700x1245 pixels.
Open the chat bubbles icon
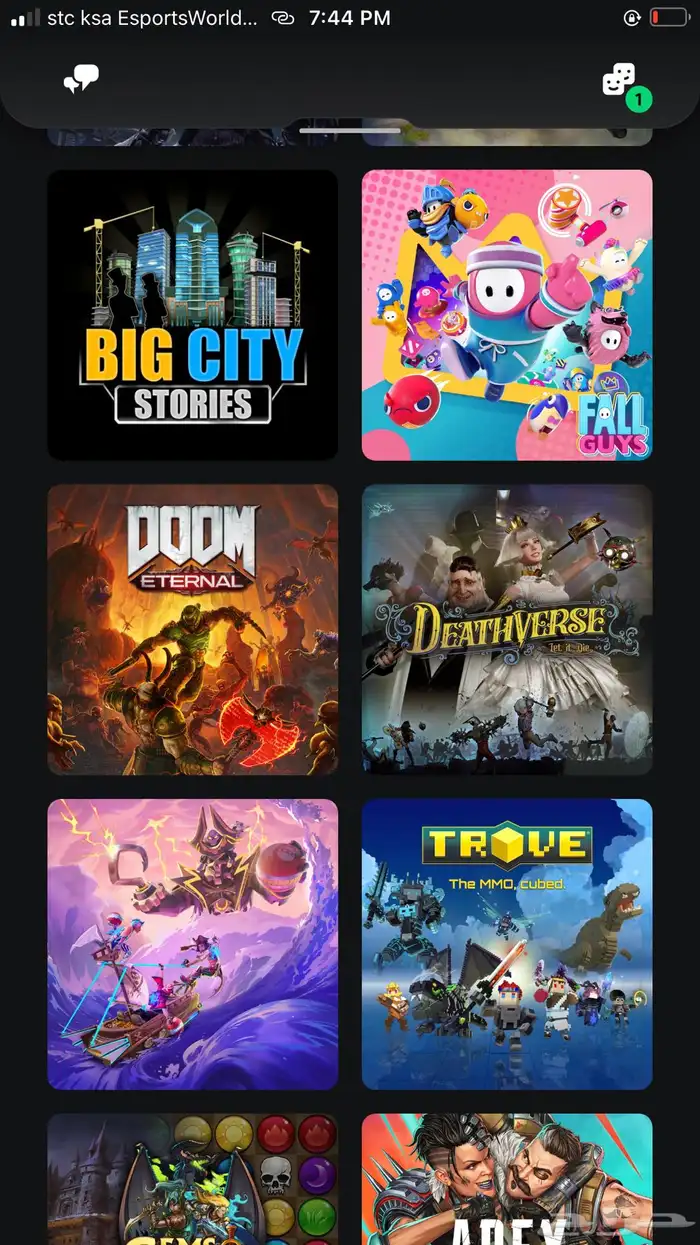(81, 80)
